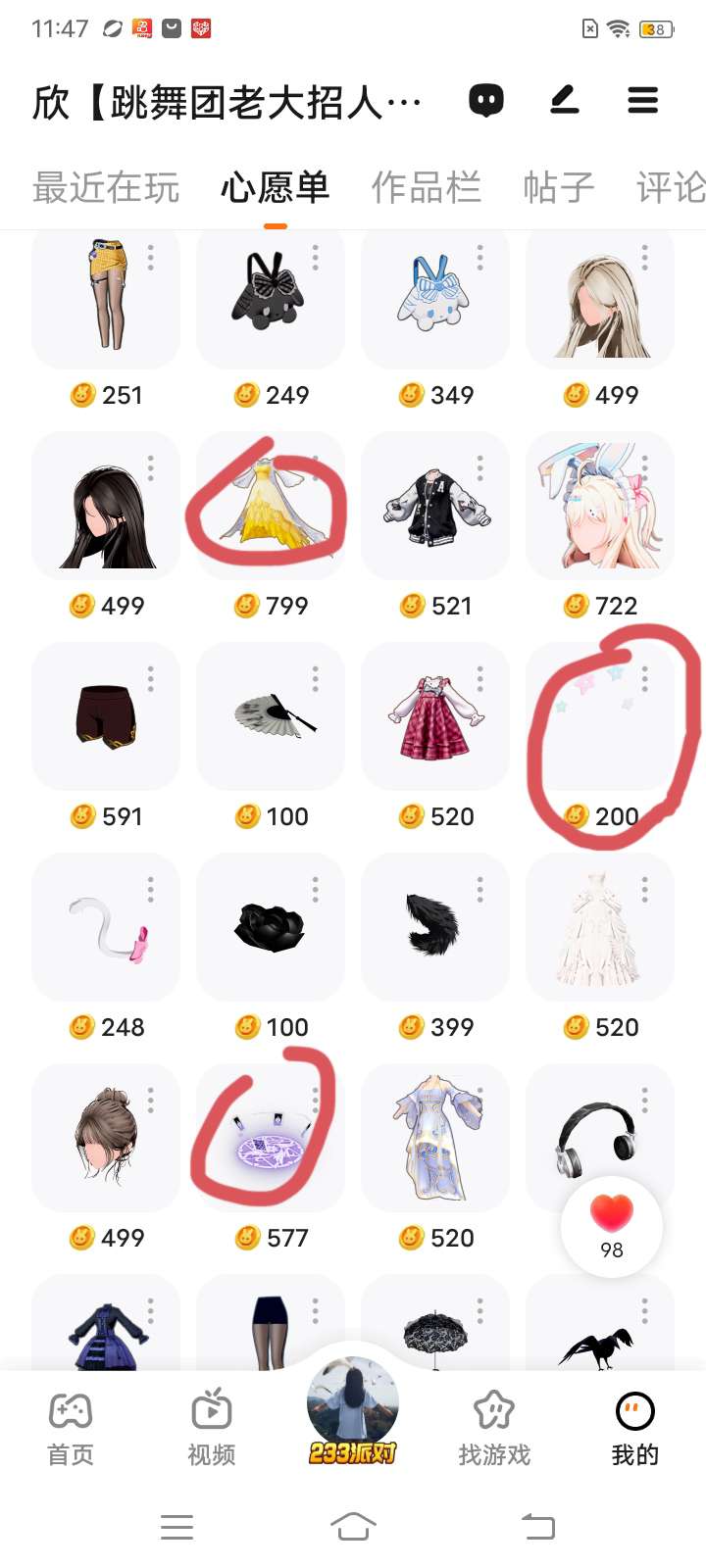
Task: View the black fur tail priced 399
Action: tap(434, 926)
